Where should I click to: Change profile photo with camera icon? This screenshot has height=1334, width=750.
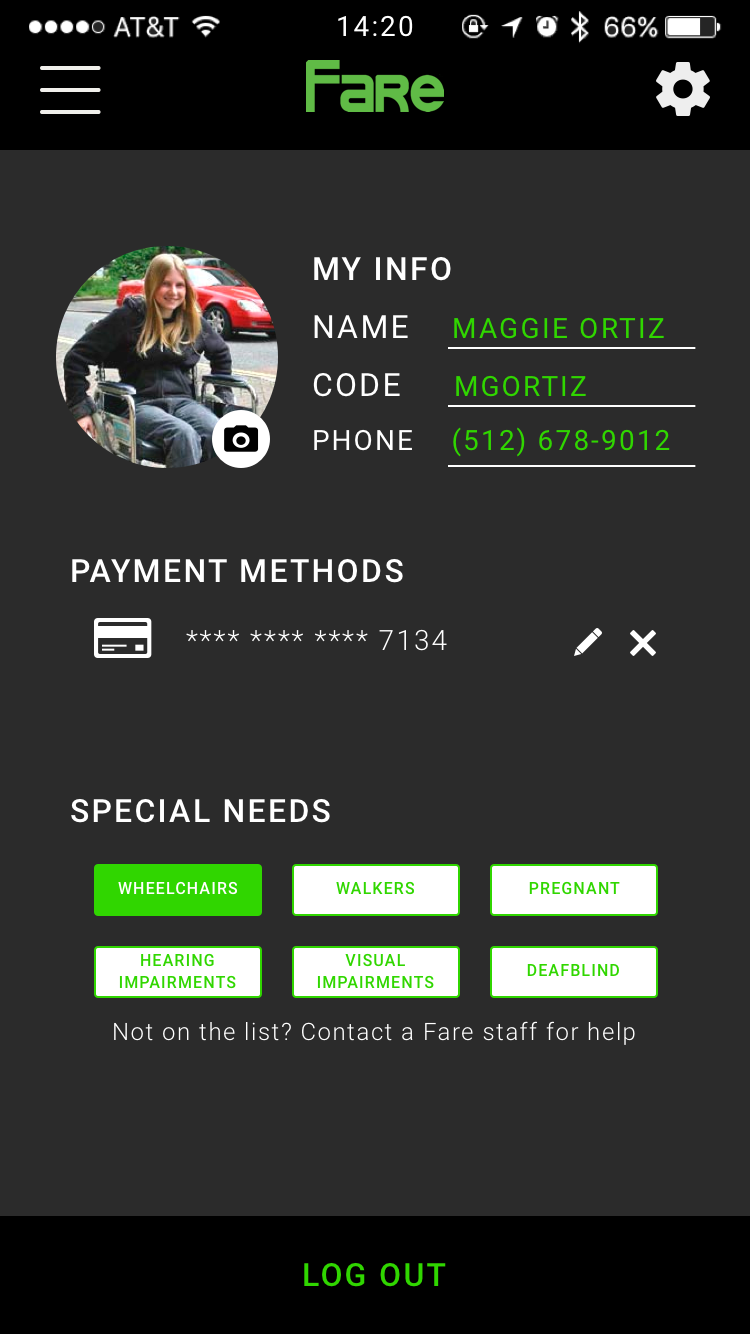[241, 438]
